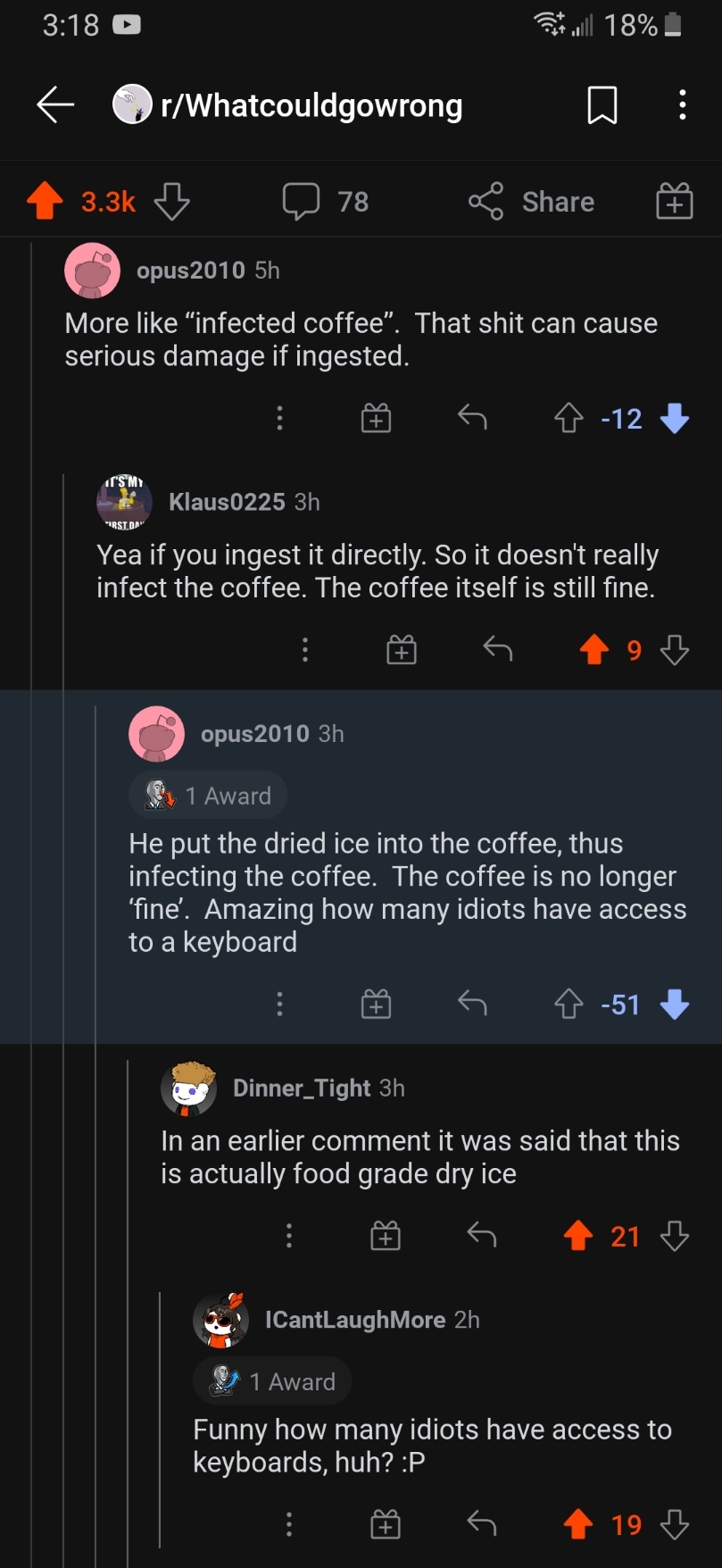Open the r/Whatcouldgowrong subreddit icon

(x=131, y=104)
